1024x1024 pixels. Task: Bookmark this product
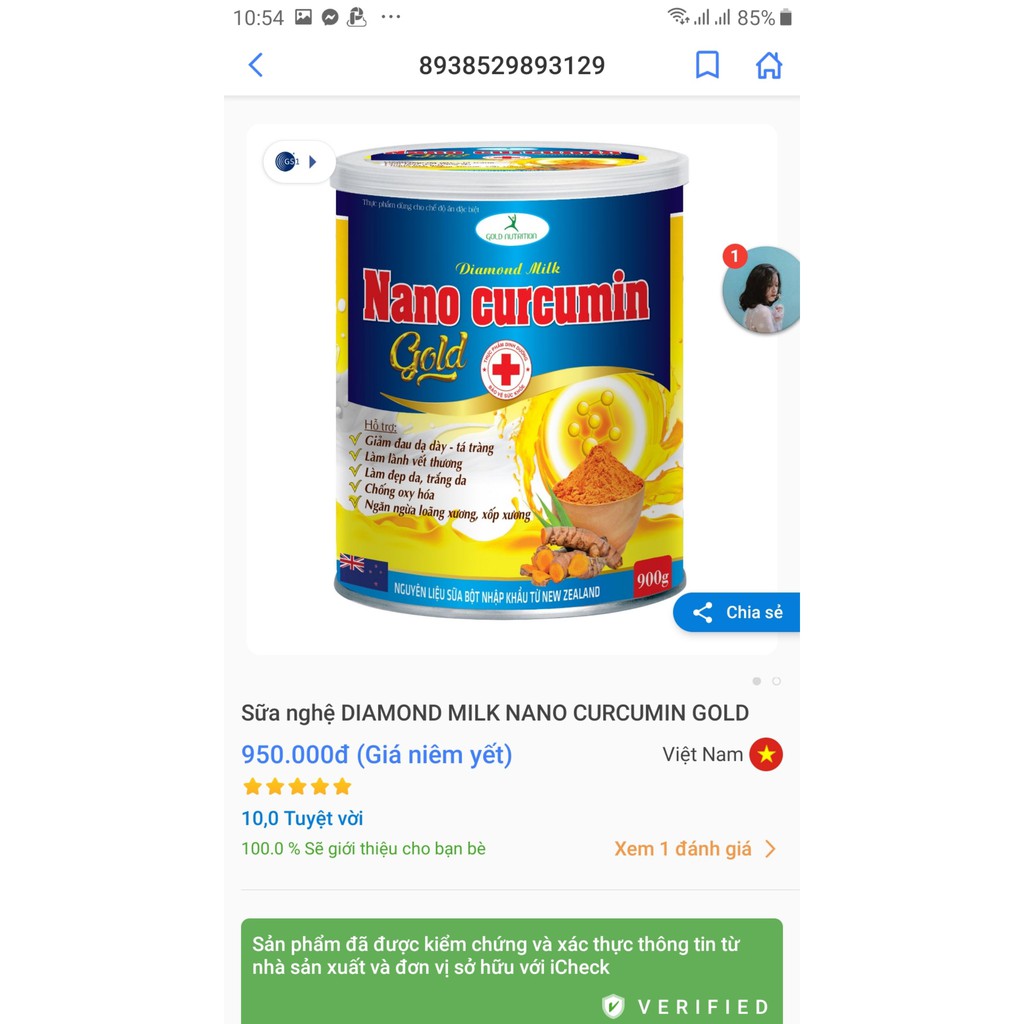point(707,65)
